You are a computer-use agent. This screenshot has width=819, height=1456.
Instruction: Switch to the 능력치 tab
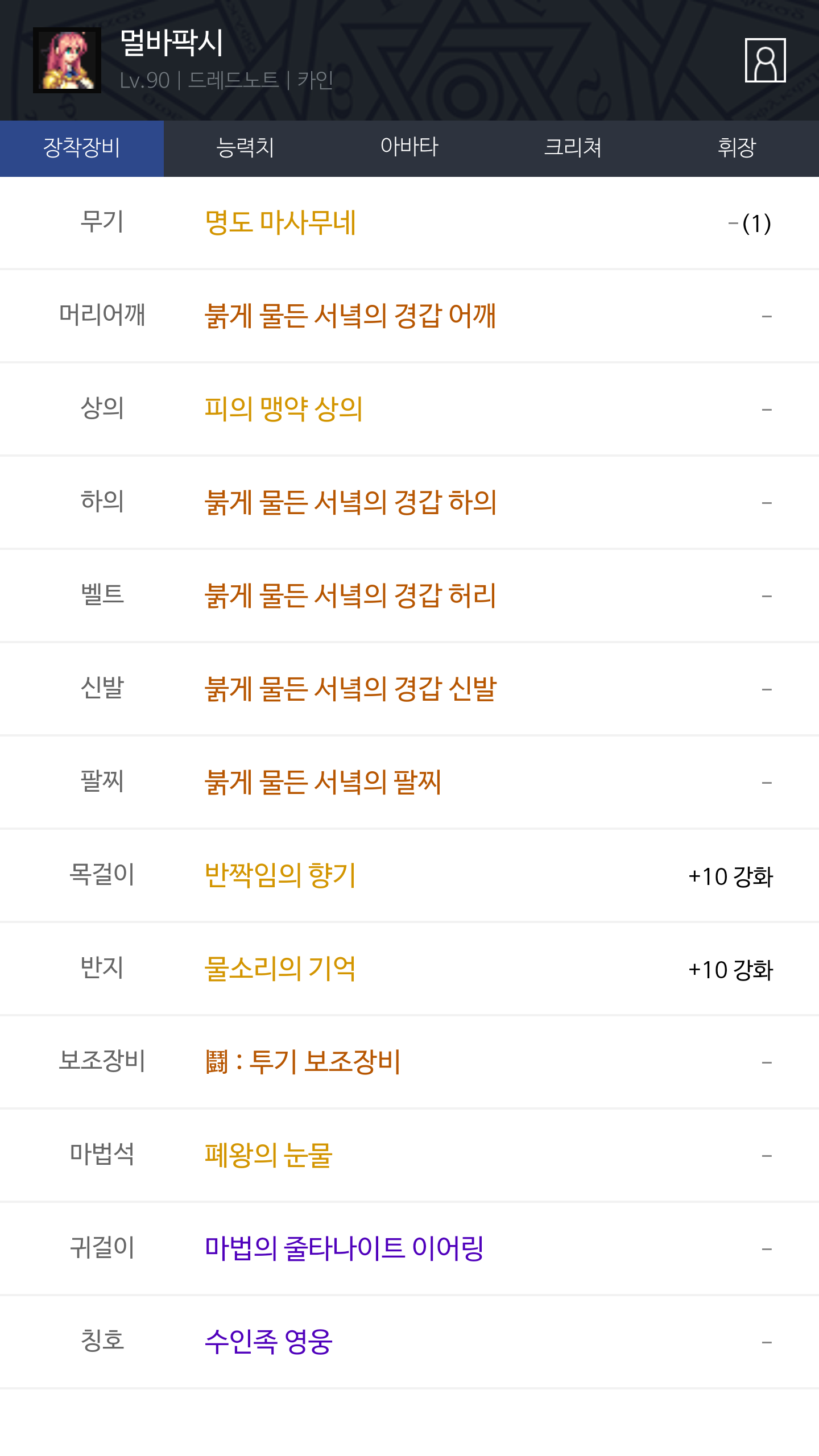(x=246, y=148)
